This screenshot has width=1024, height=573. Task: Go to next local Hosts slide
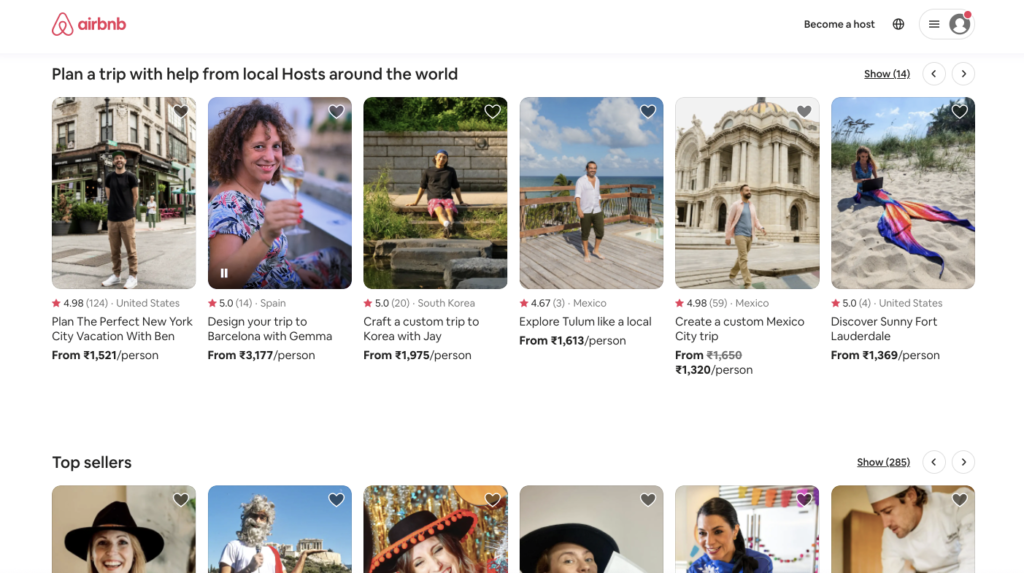[963, 74]
